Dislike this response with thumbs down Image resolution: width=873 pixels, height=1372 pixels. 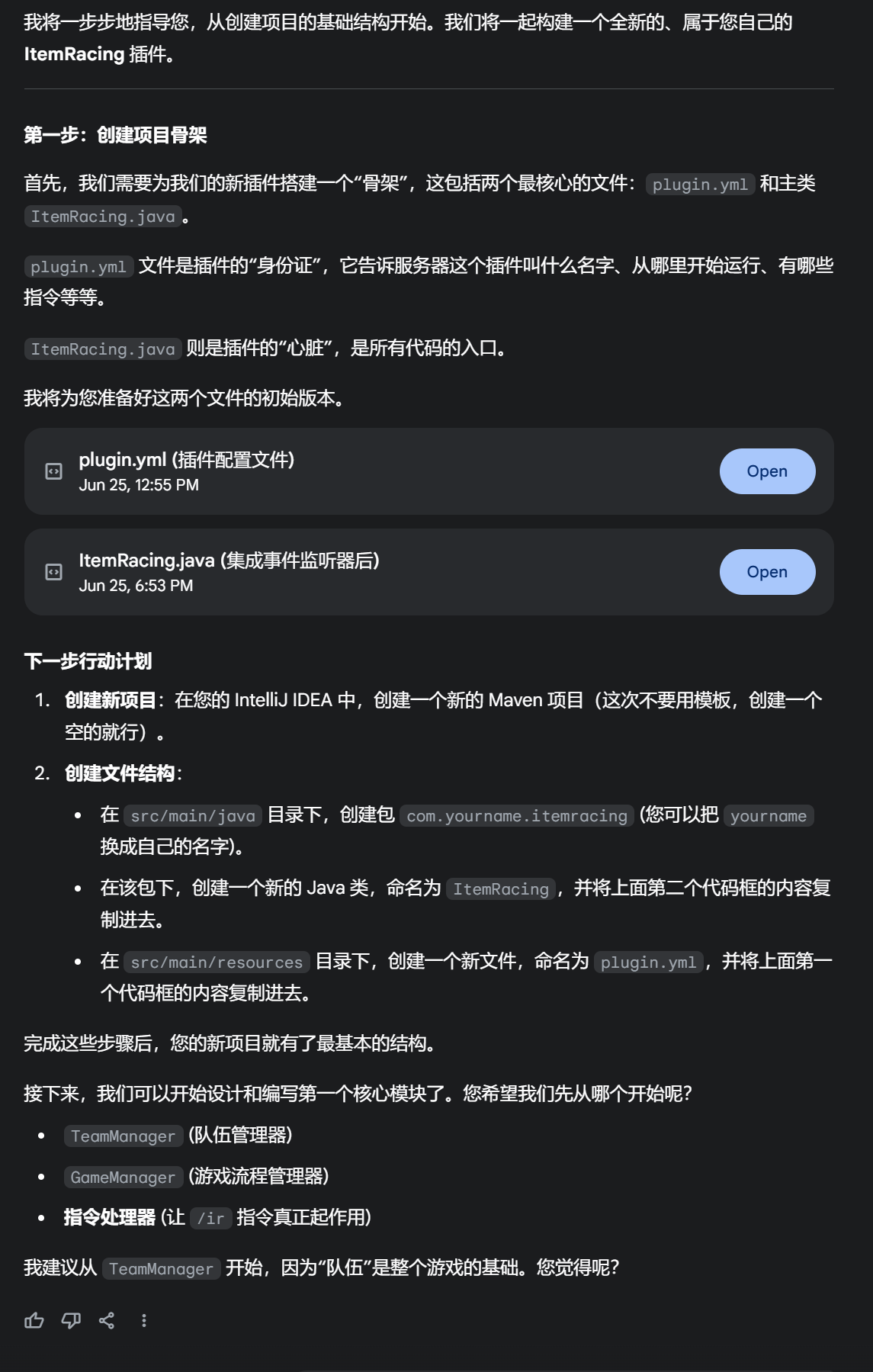(x=71, y=1320)
